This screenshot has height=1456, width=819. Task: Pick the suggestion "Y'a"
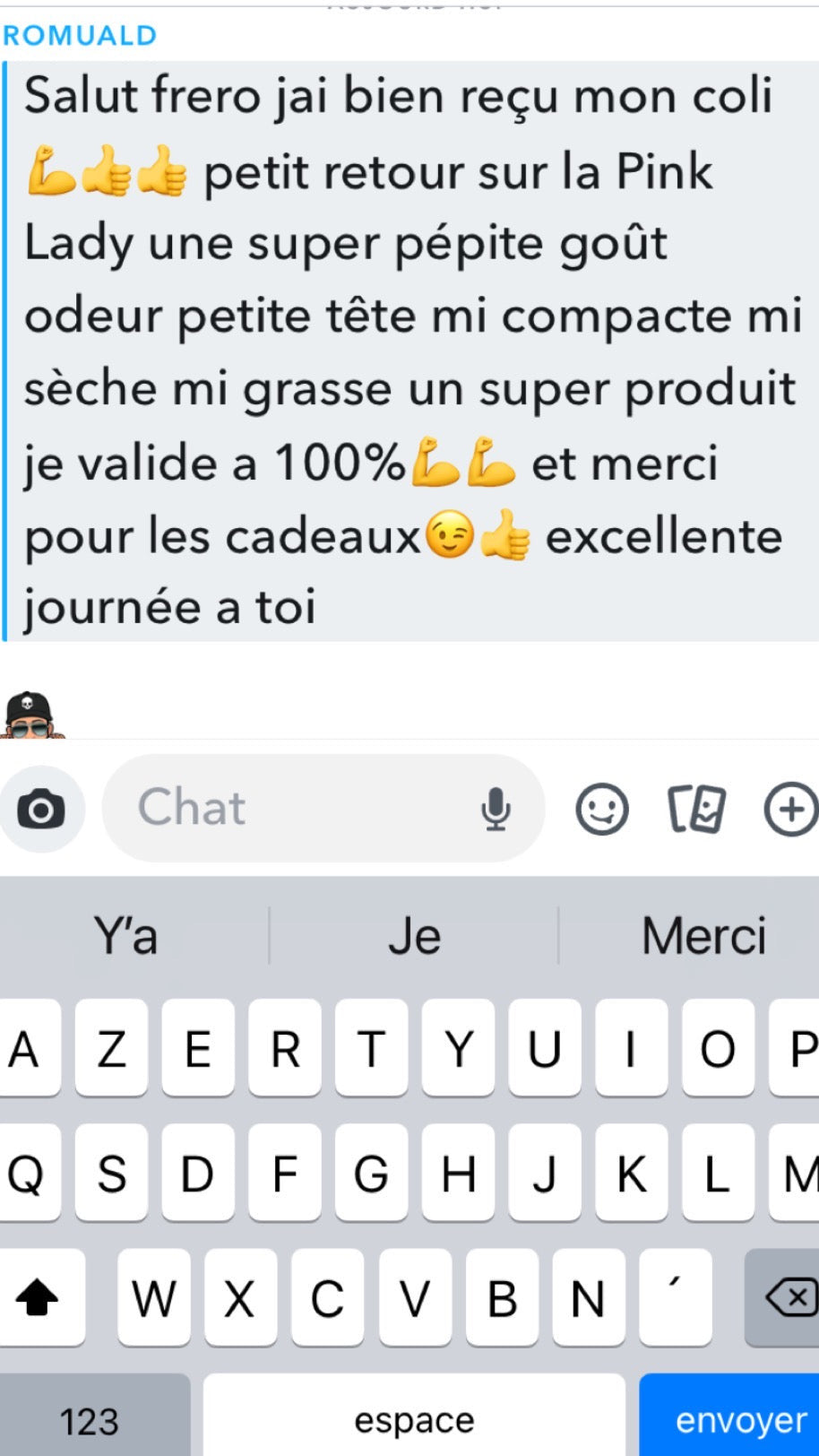click(x=126, y=936)
